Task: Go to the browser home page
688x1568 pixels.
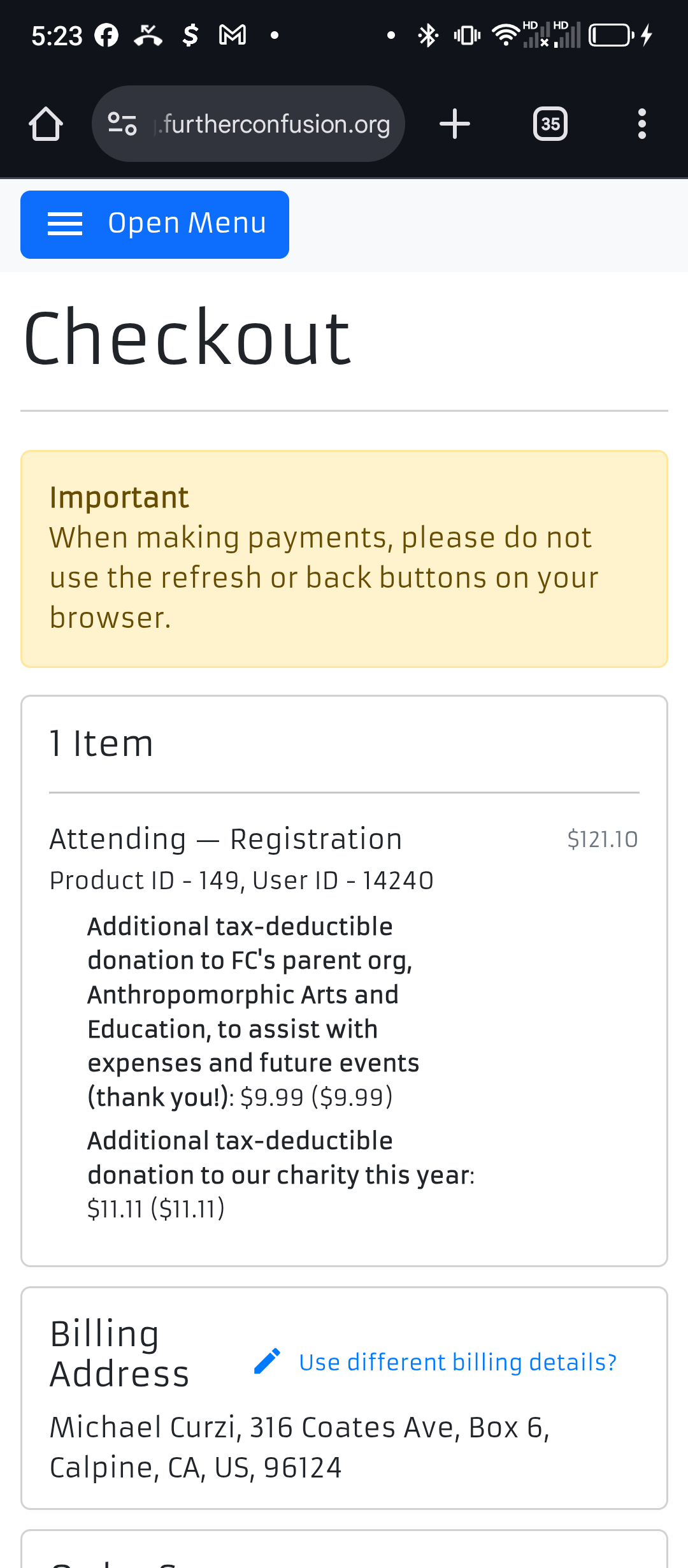Action: tap(46, 124)
